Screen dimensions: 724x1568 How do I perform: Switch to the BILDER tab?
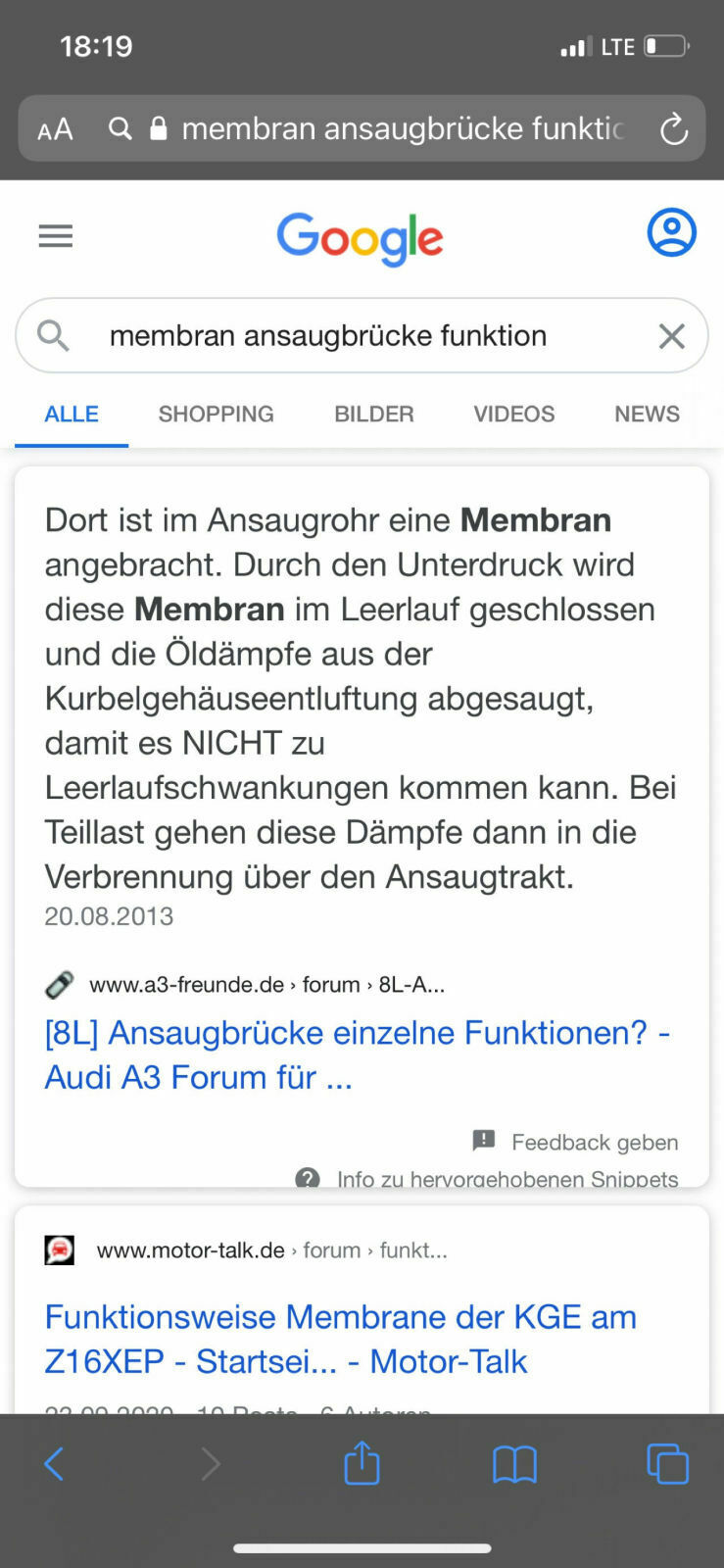(x=373, y=414)
